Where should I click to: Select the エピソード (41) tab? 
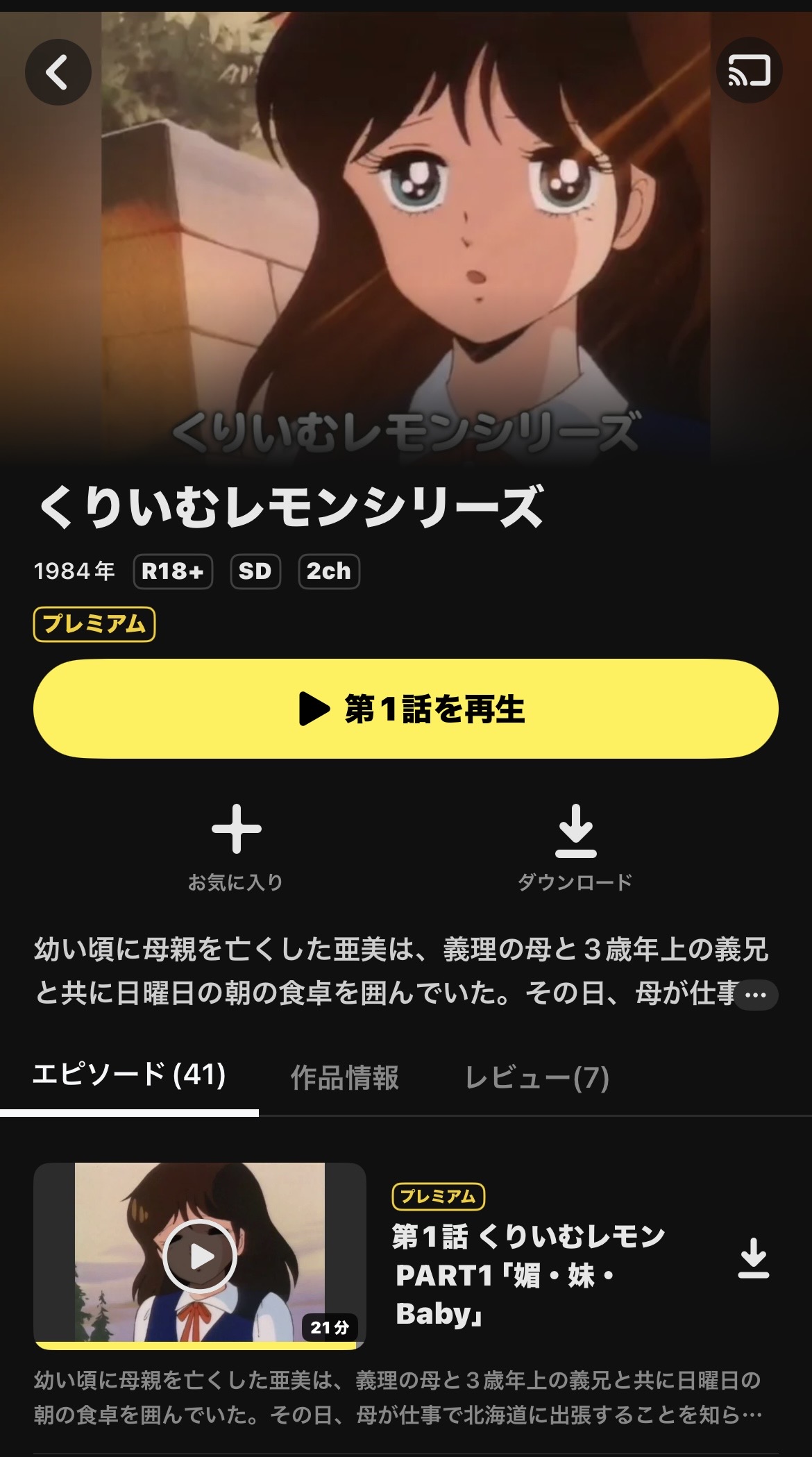click(x=129, y=1075)
